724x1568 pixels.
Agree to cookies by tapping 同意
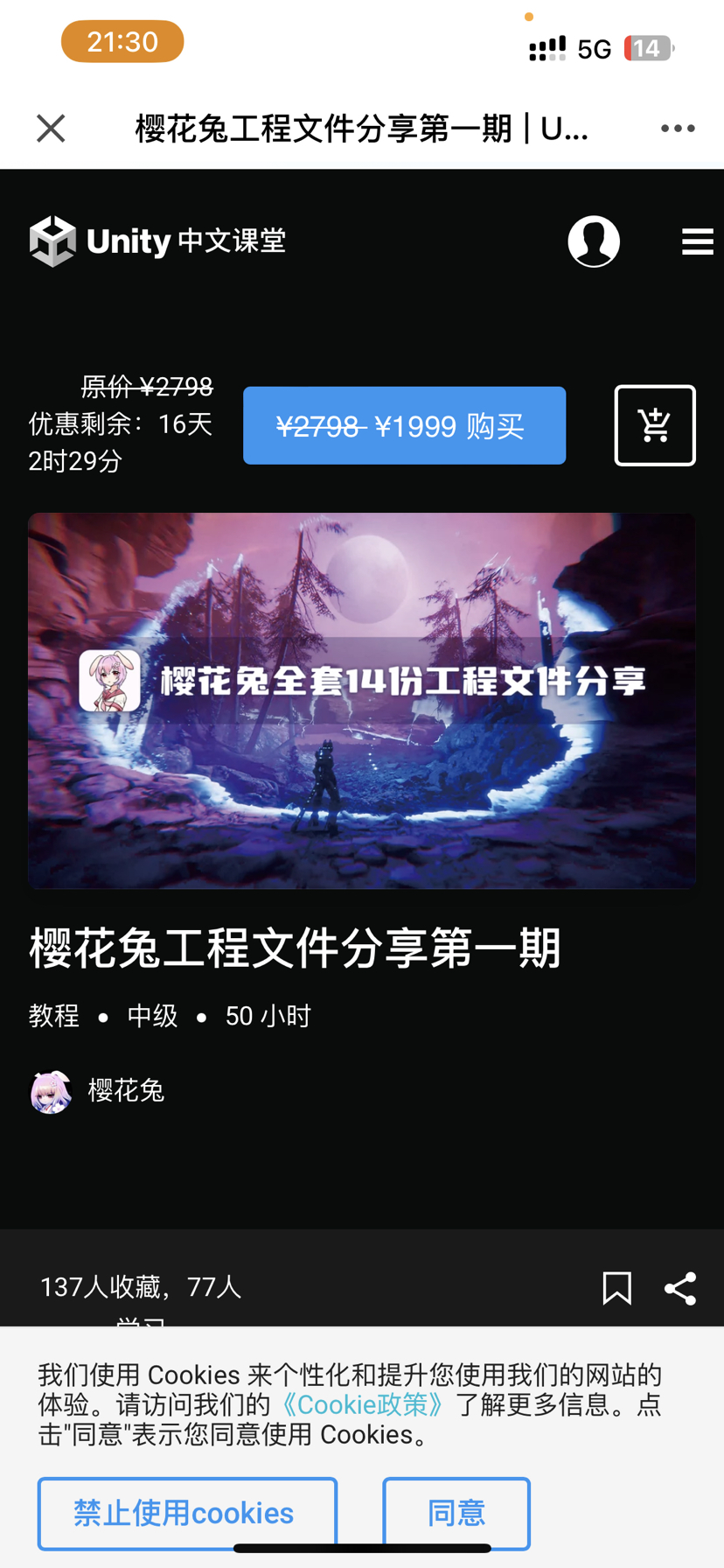point(456,1513)
